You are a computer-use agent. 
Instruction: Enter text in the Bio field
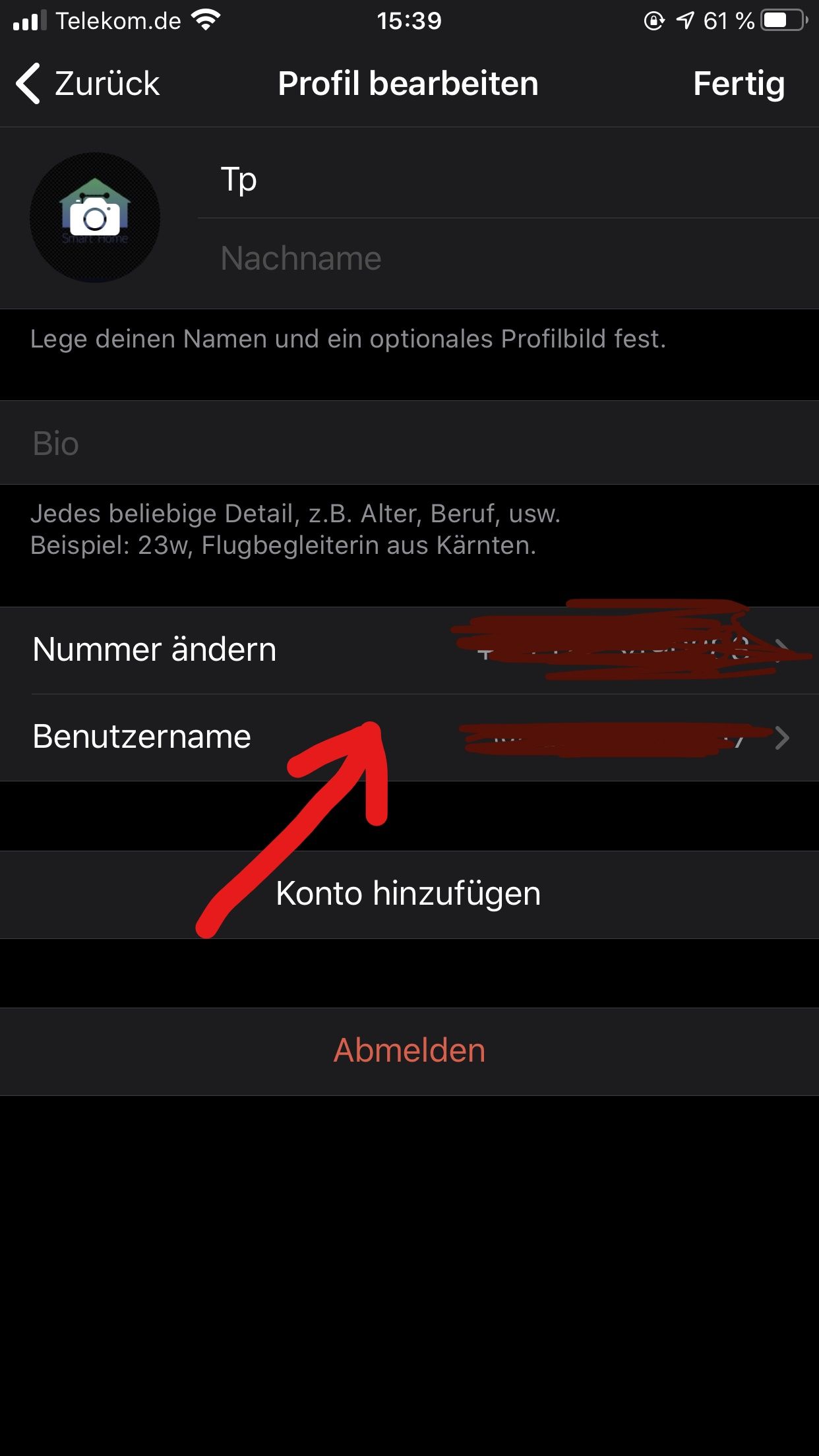click(x=409, y=443)
